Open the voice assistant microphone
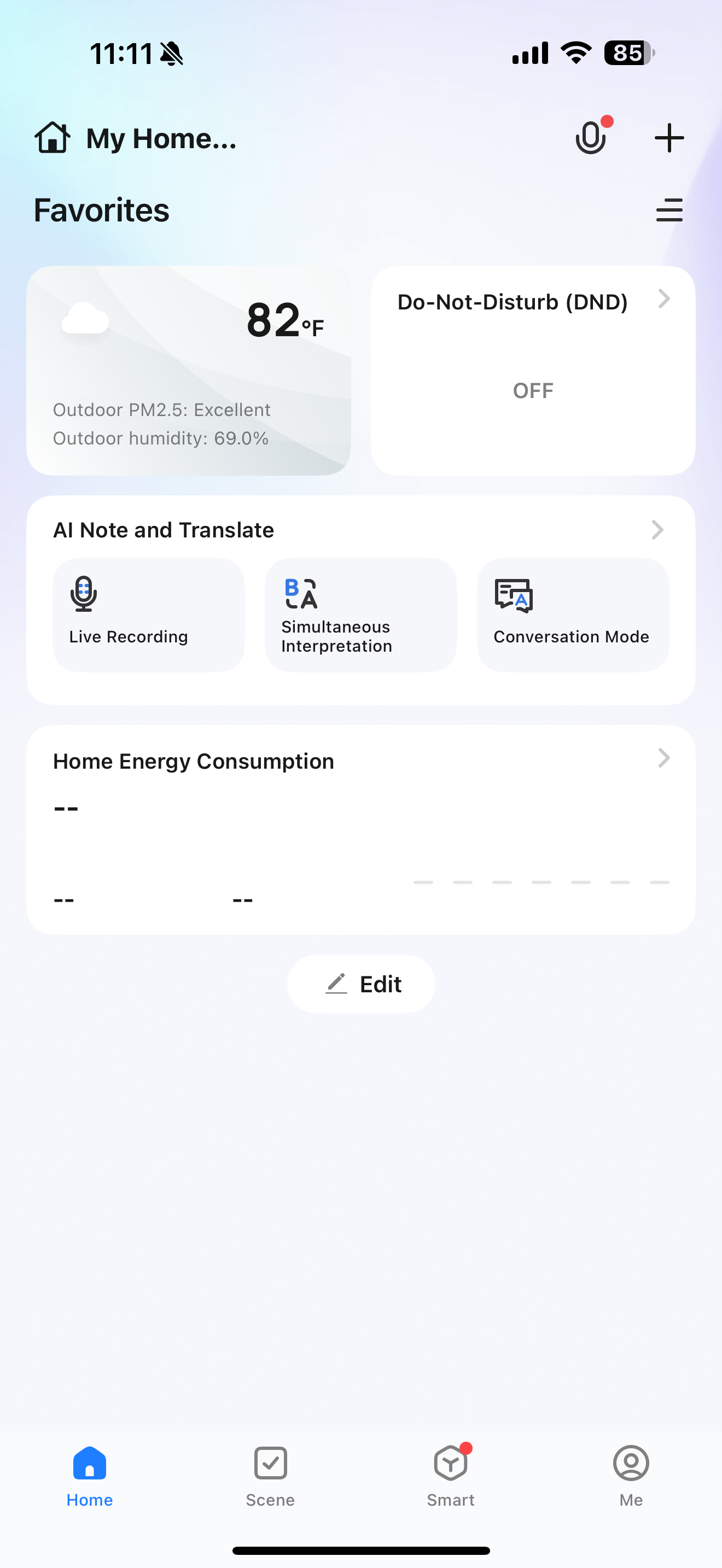The image size is (722, 1568). pos(591,138)
